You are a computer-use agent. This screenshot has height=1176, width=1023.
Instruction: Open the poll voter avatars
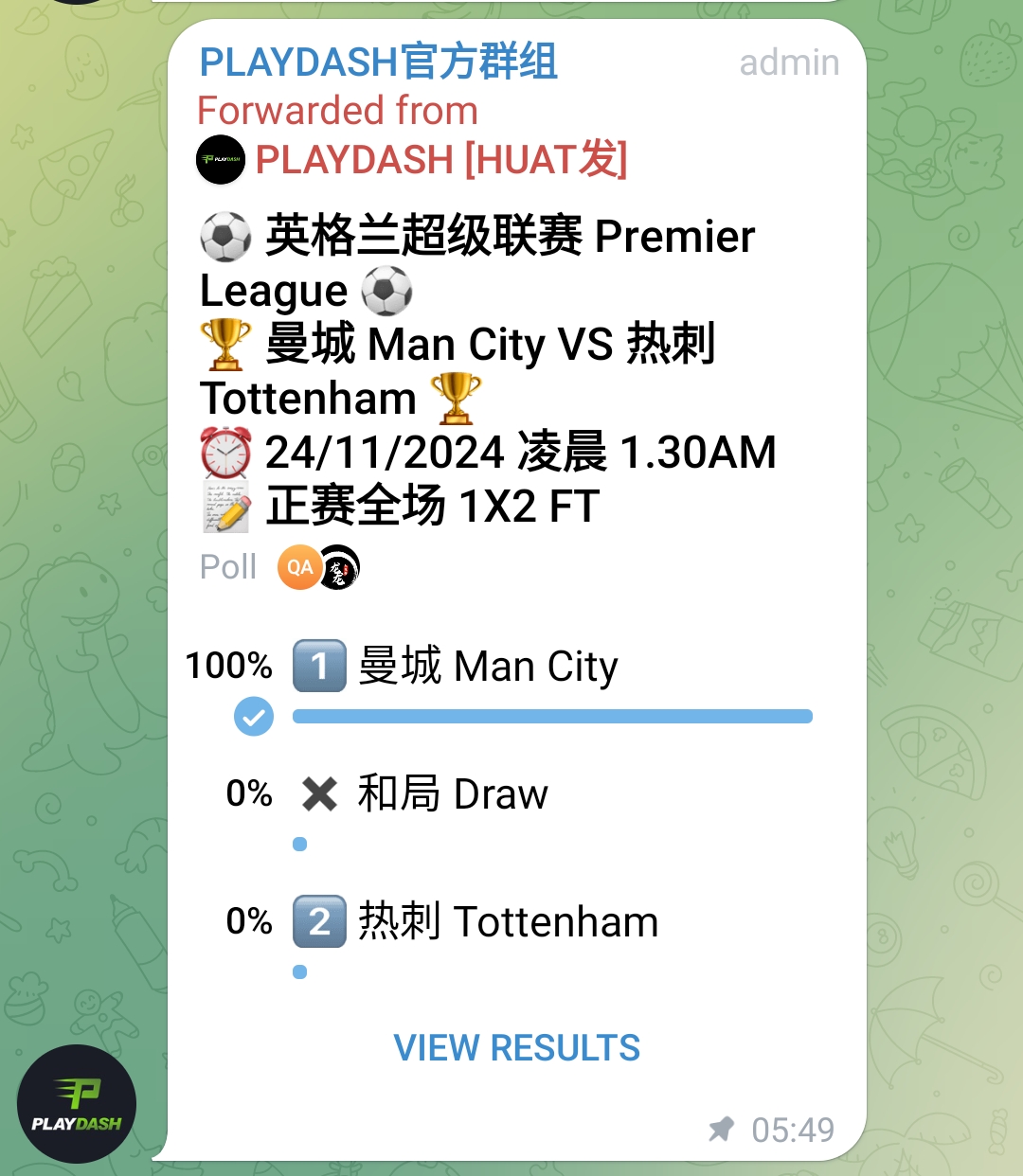tap(318, 567)
